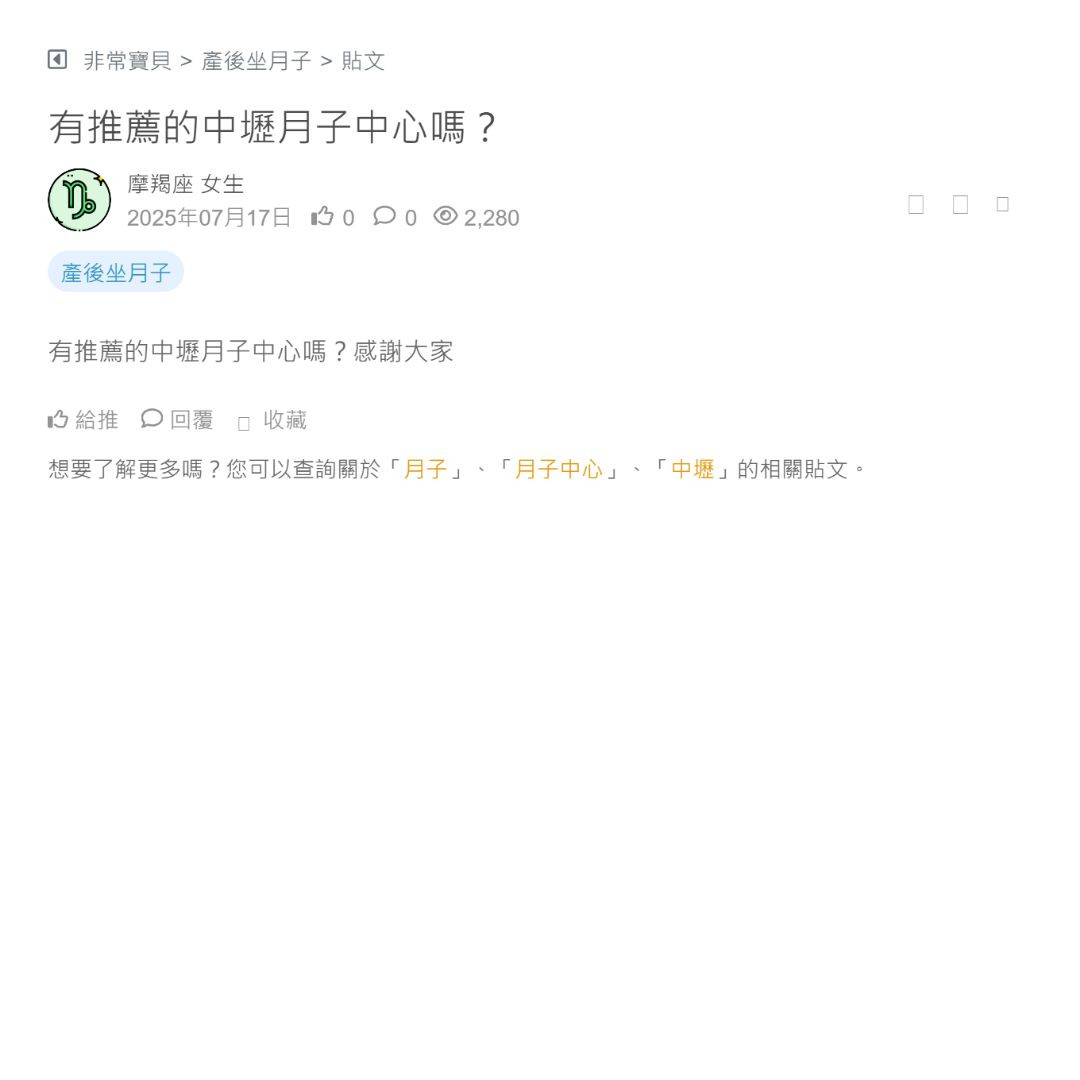
Task: Open the 貼文 breadcrumb link
Action: pyautogui.click(x=363, y=61)
